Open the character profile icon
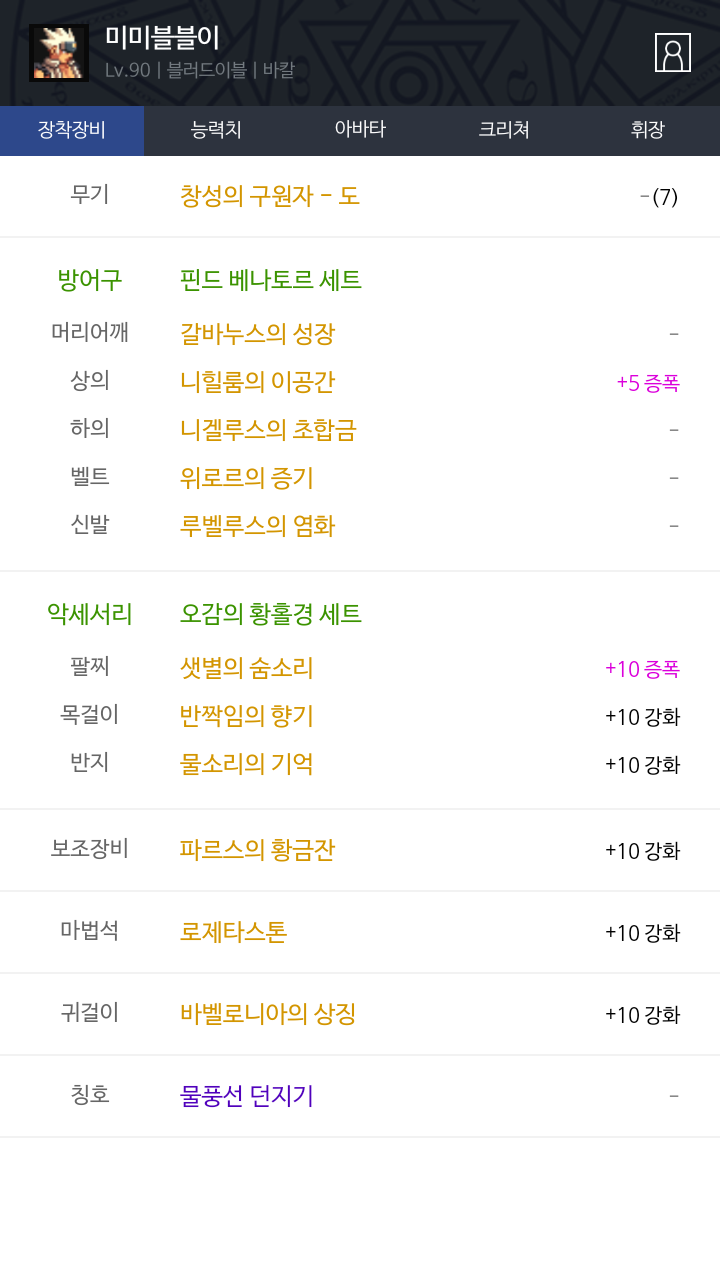The width and height of the screenshot is (720, 1280). (673, 52)
